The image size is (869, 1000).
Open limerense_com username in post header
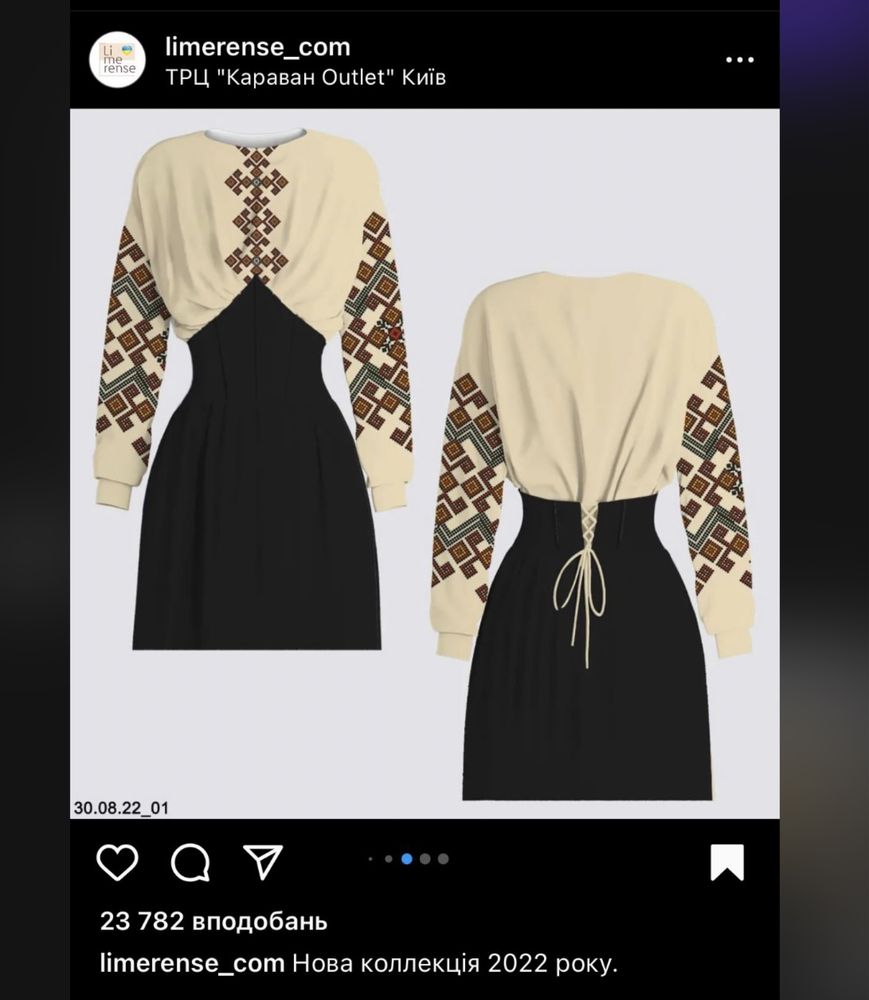click(257, 46)
